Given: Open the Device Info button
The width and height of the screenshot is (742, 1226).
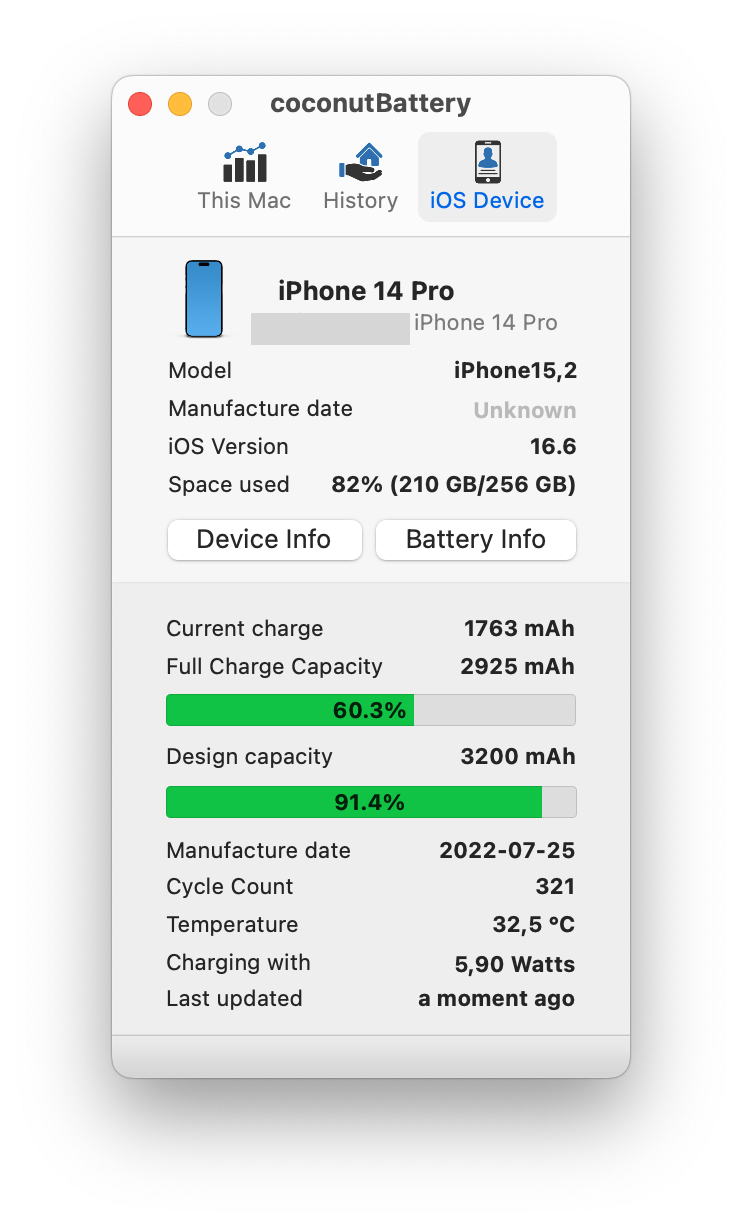Looking at the screenshot, I should pos(264,540).
